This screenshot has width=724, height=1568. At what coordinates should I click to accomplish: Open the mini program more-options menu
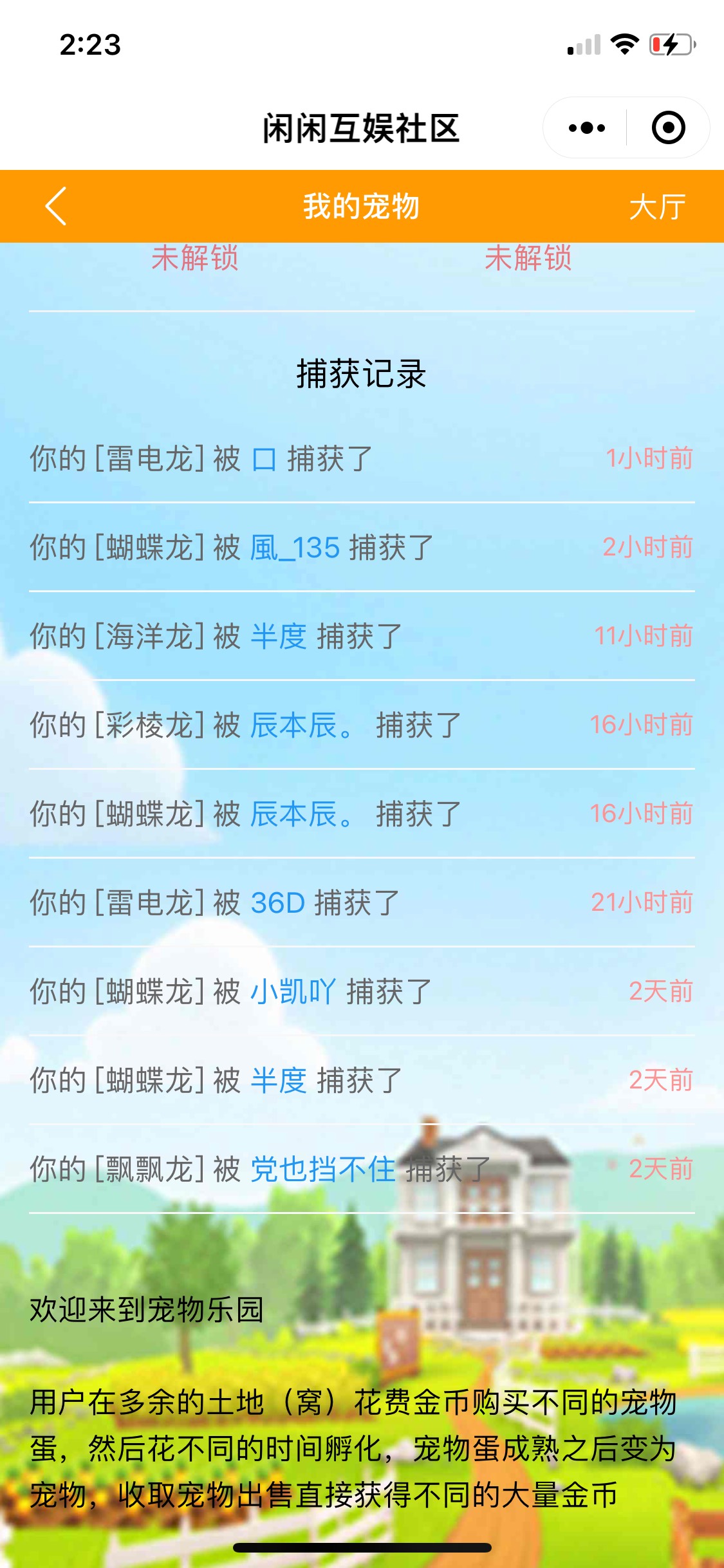pos(586,128)
